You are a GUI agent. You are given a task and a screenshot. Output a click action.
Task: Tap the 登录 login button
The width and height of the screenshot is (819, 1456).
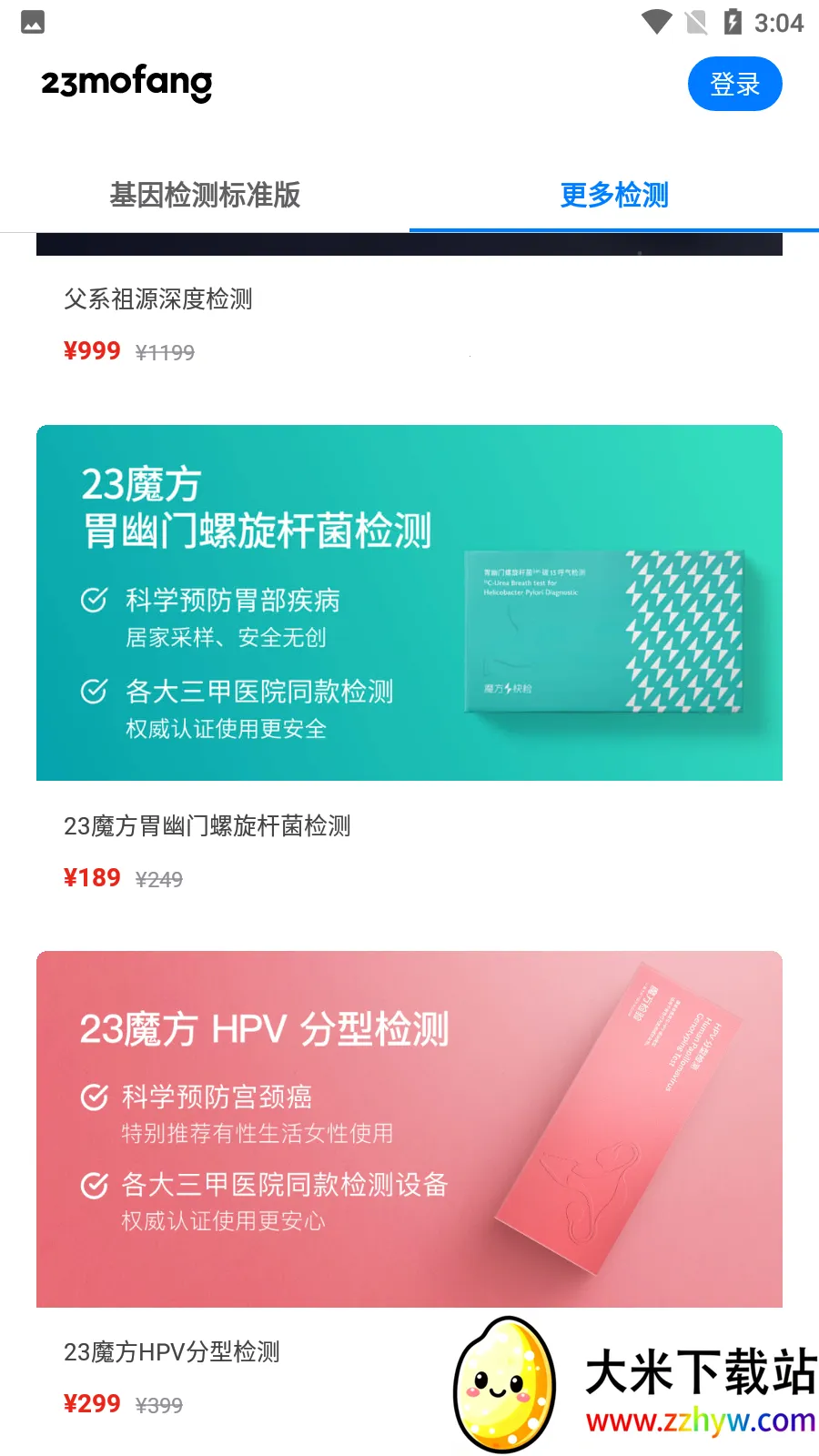734,85
